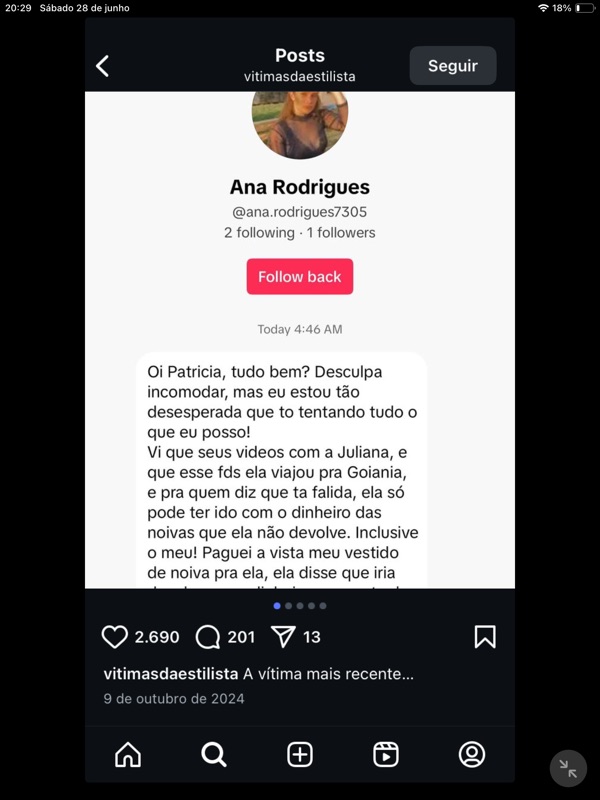Image resolution: width=600 pixels, height=800 pixels.
Task: Go back from the Posts screen
Action: pos(103,66)
